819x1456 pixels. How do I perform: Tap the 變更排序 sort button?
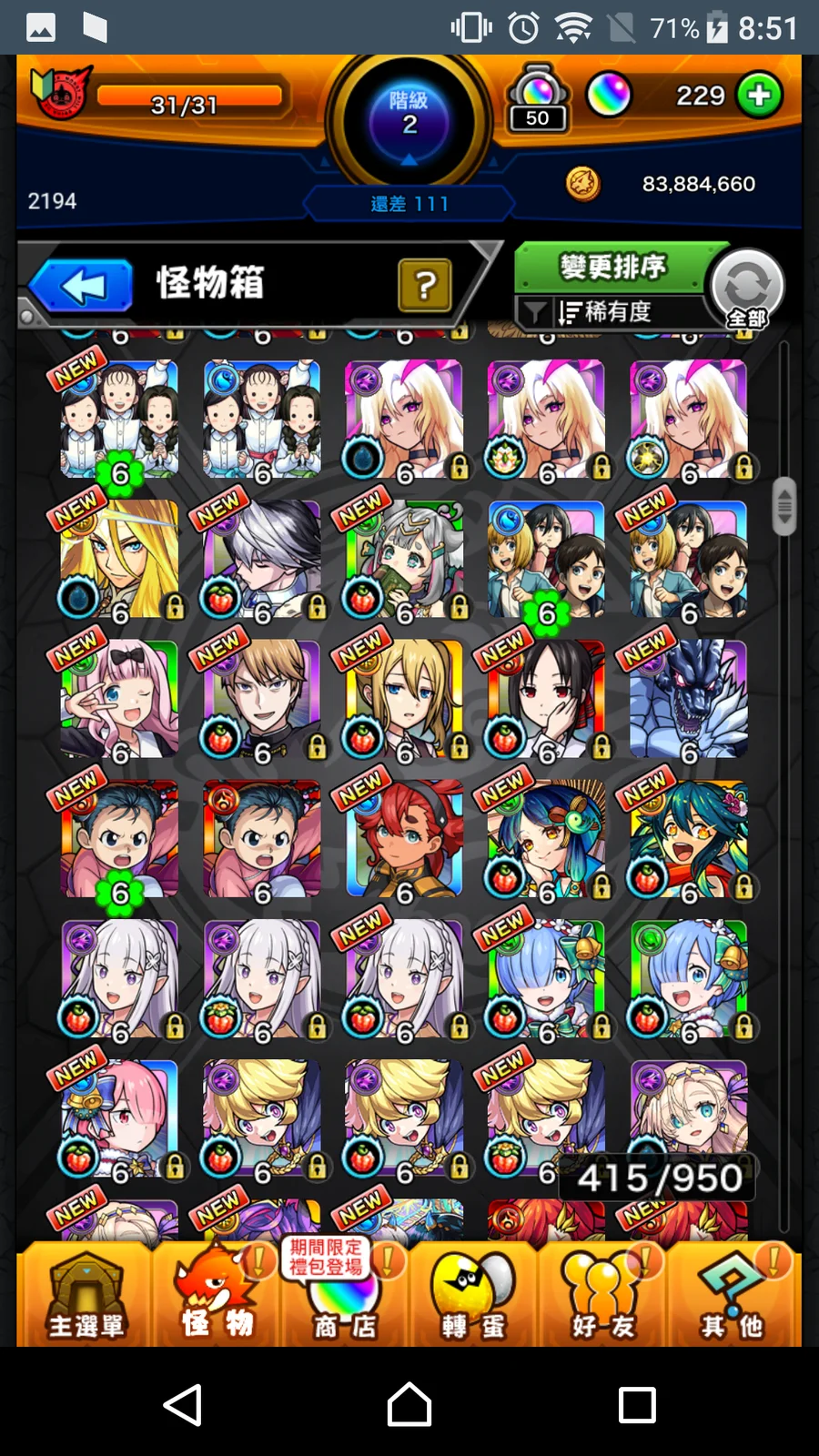pyautogui.click(x=612, y=267)
